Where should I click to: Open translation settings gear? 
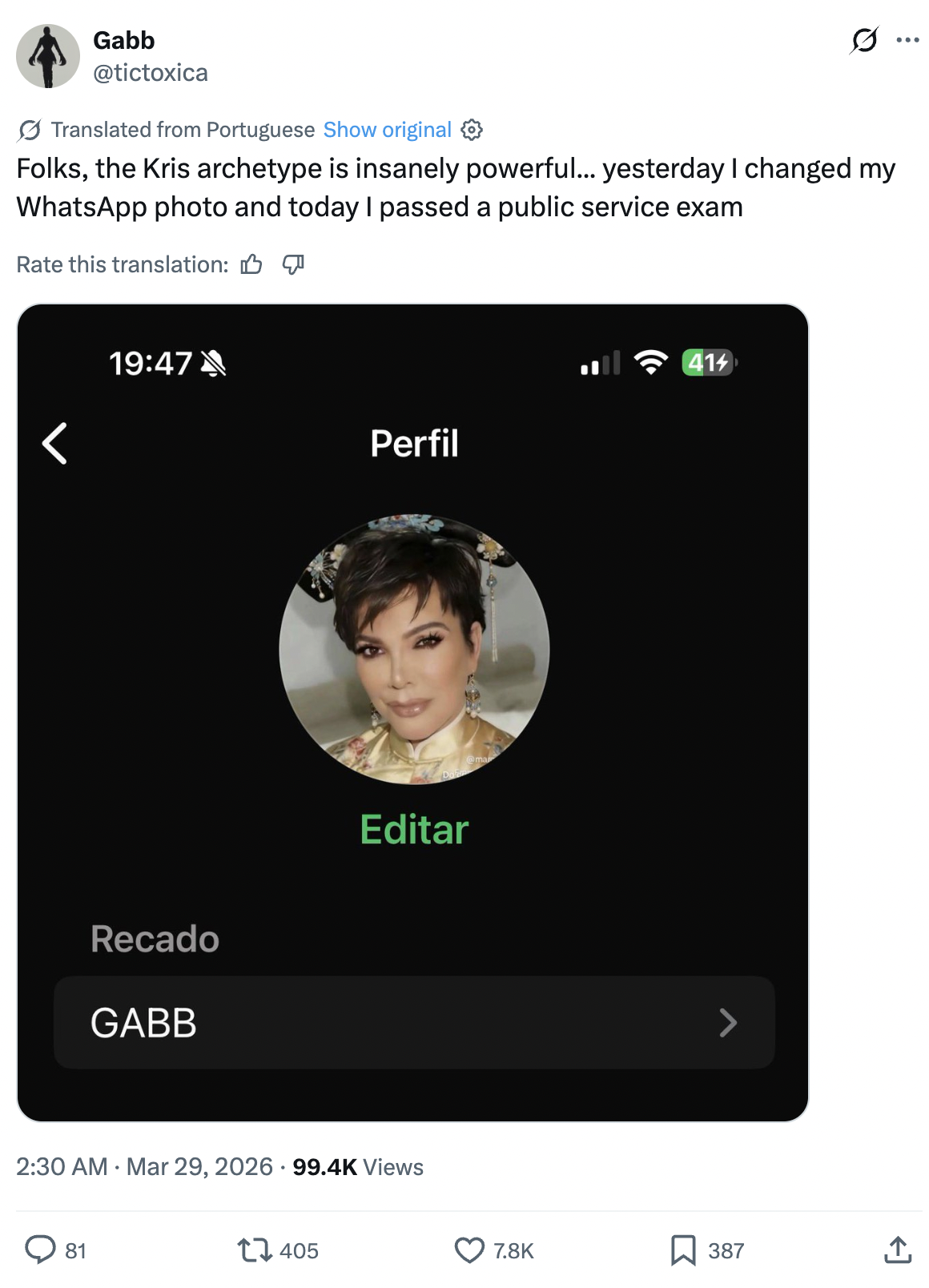pyautogui.click(x=472, y=130)
